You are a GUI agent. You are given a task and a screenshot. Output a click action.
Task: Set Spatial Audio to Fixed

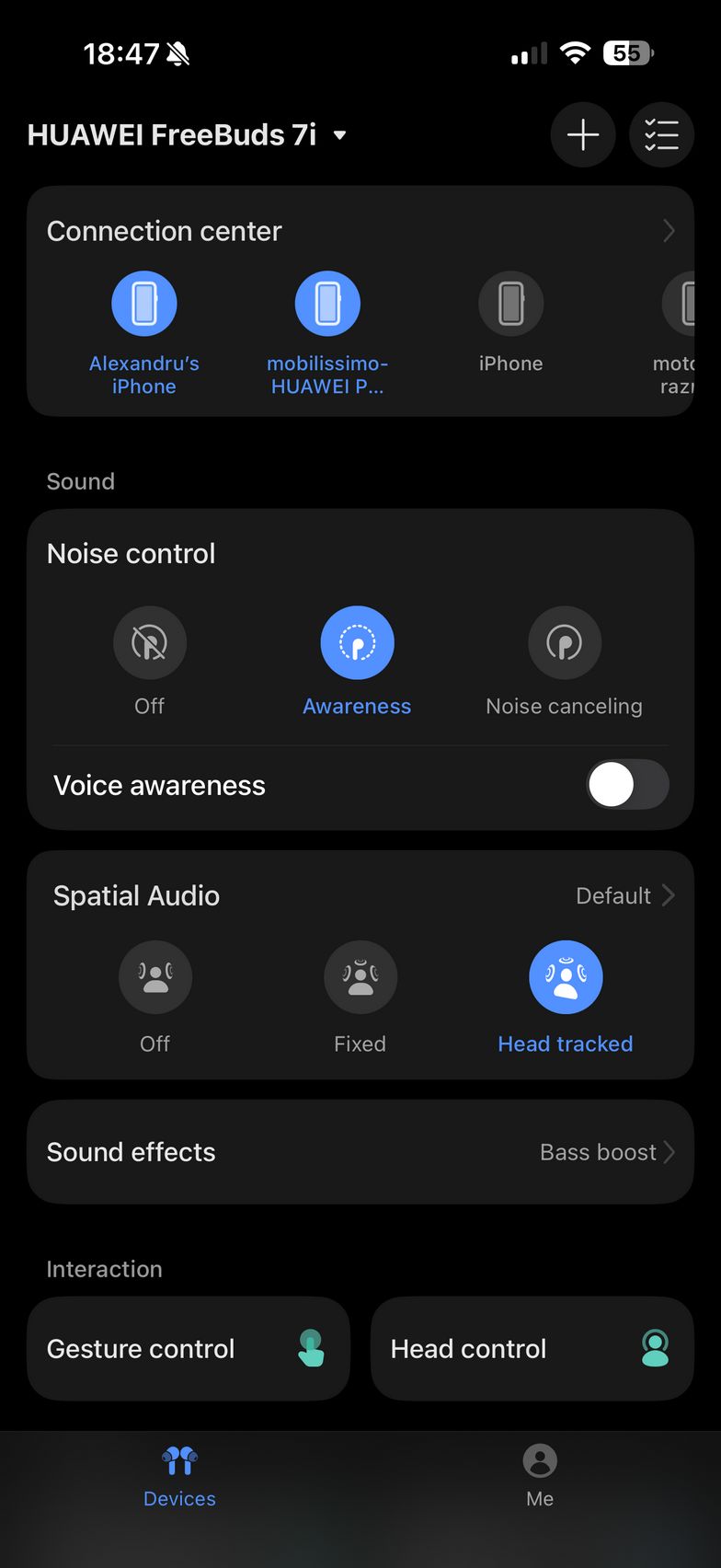pyautogui.click(x=360, y=976)
